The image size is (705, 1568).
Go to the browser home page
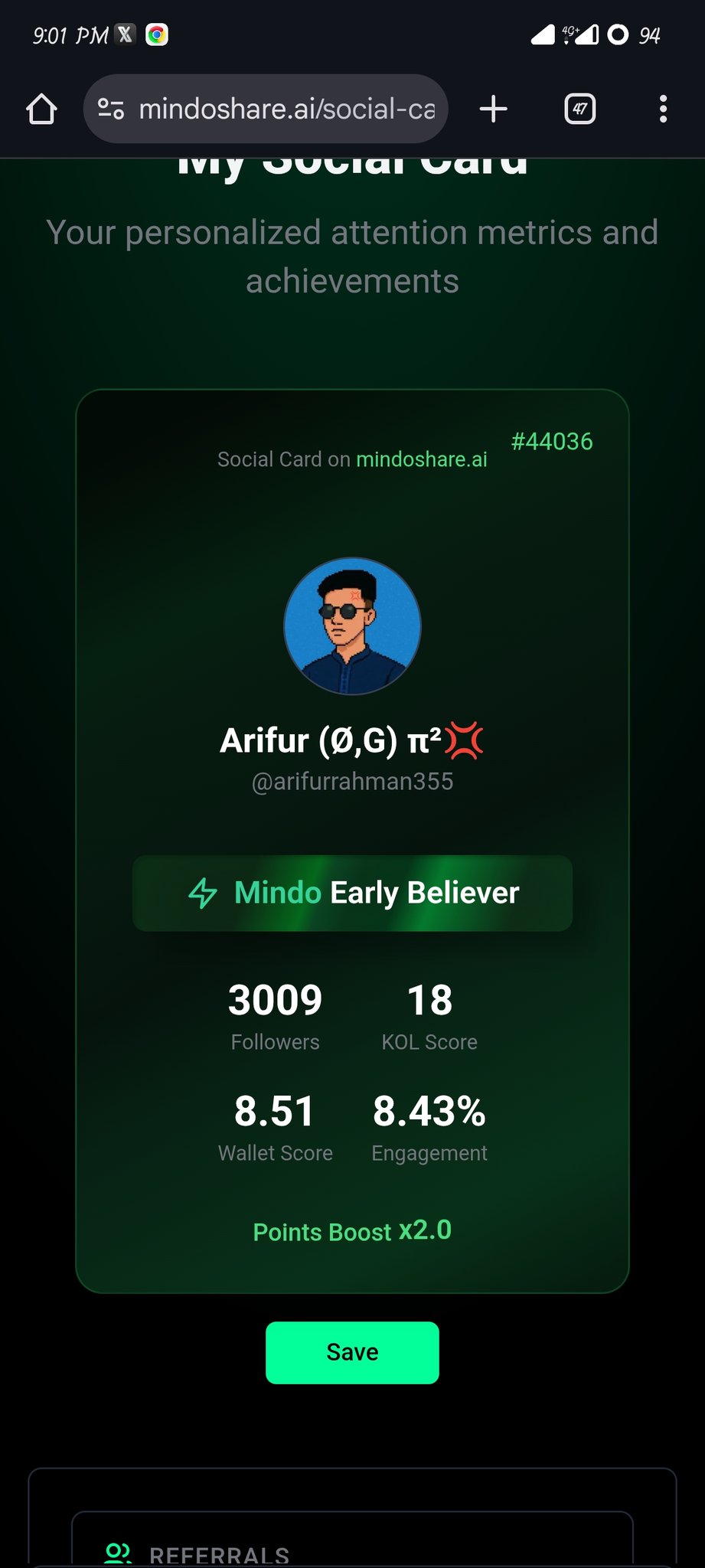(x=41, y=109)
